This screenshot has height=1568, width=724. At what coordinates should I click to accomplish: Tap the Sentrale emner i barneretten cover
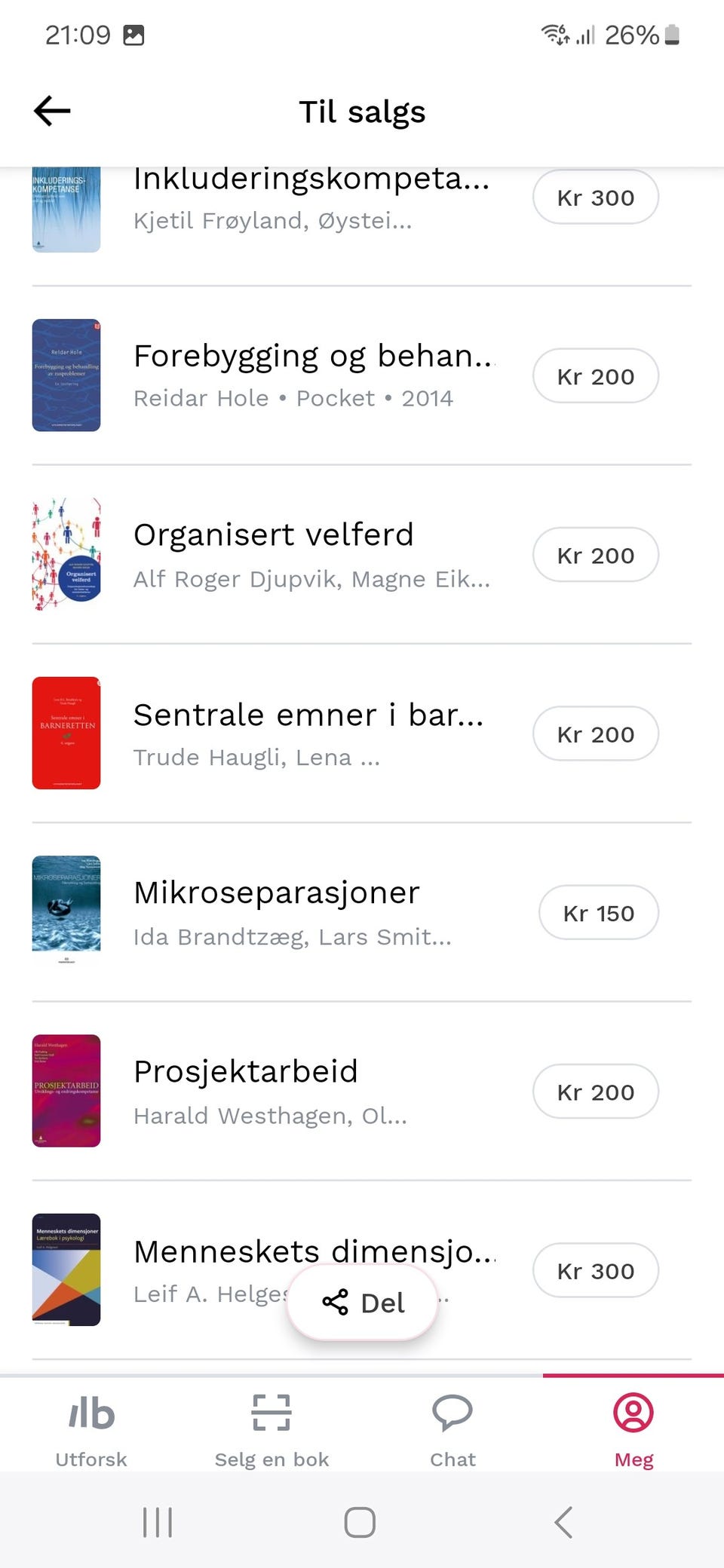click(x=66, y=733)
